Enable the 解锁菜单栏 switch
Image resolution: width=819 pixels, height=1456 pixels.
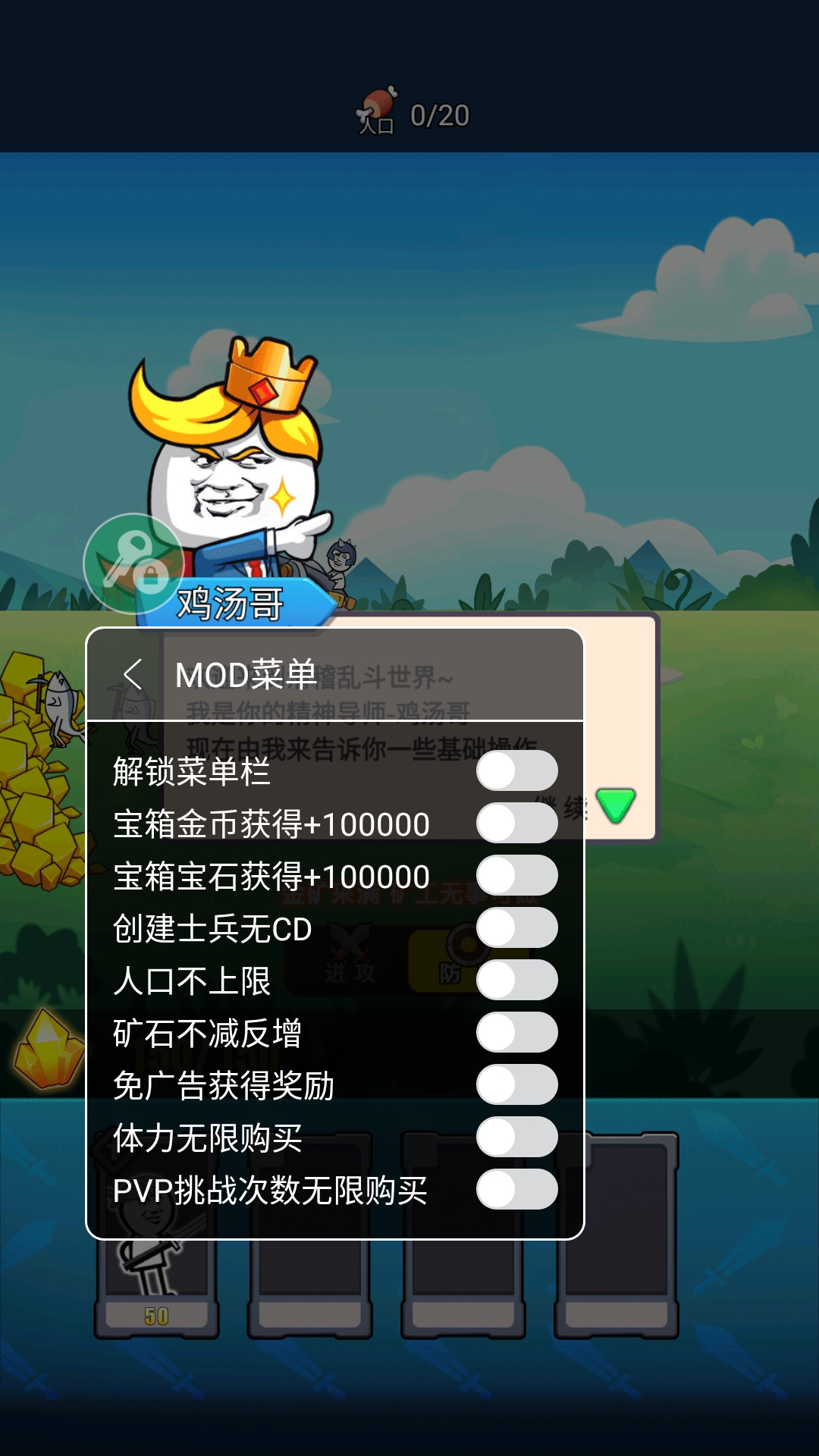[x=516, y=771]
